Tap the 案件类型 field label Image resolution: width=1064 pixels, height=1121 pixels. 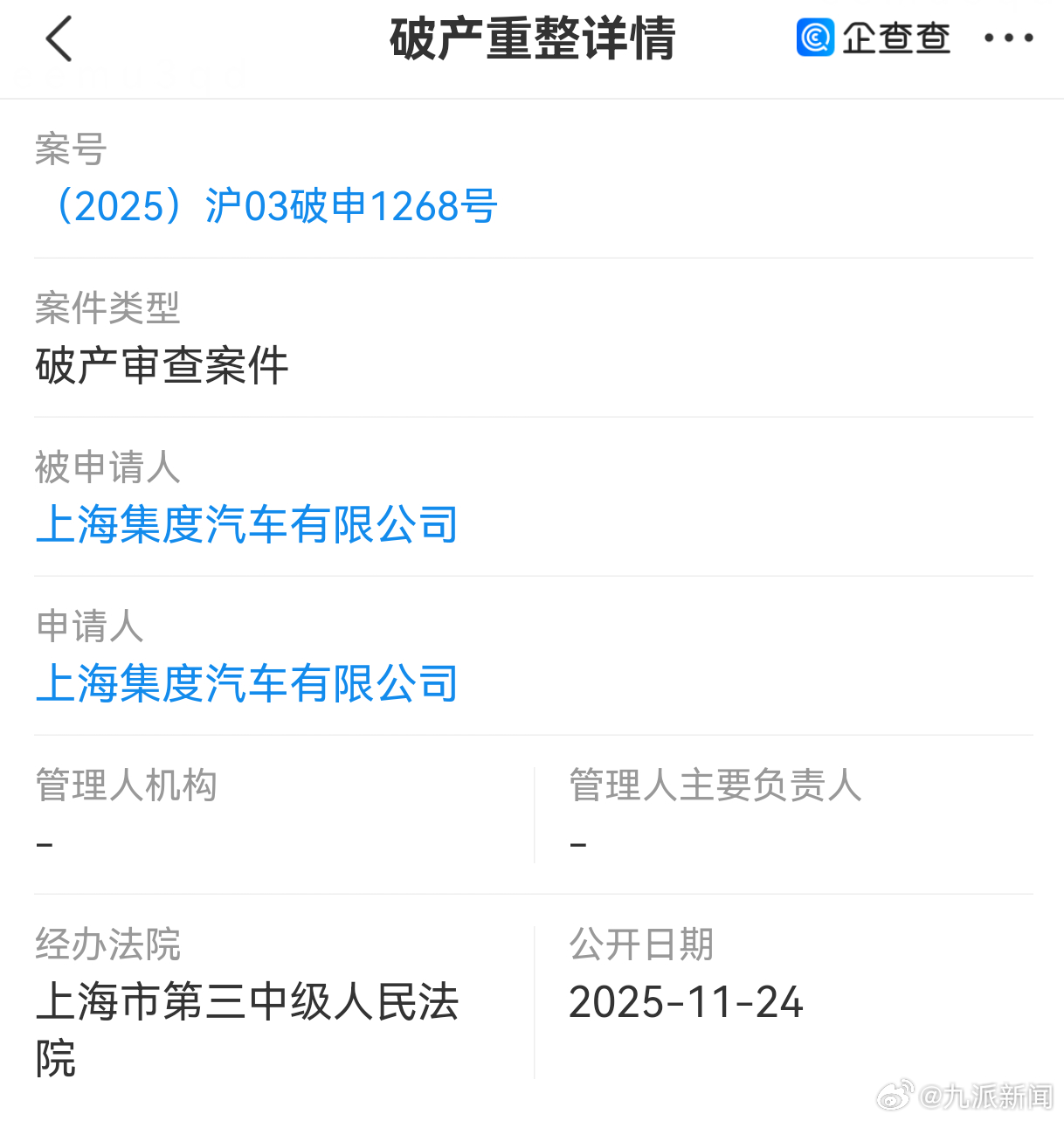click(x=107, y=308)
